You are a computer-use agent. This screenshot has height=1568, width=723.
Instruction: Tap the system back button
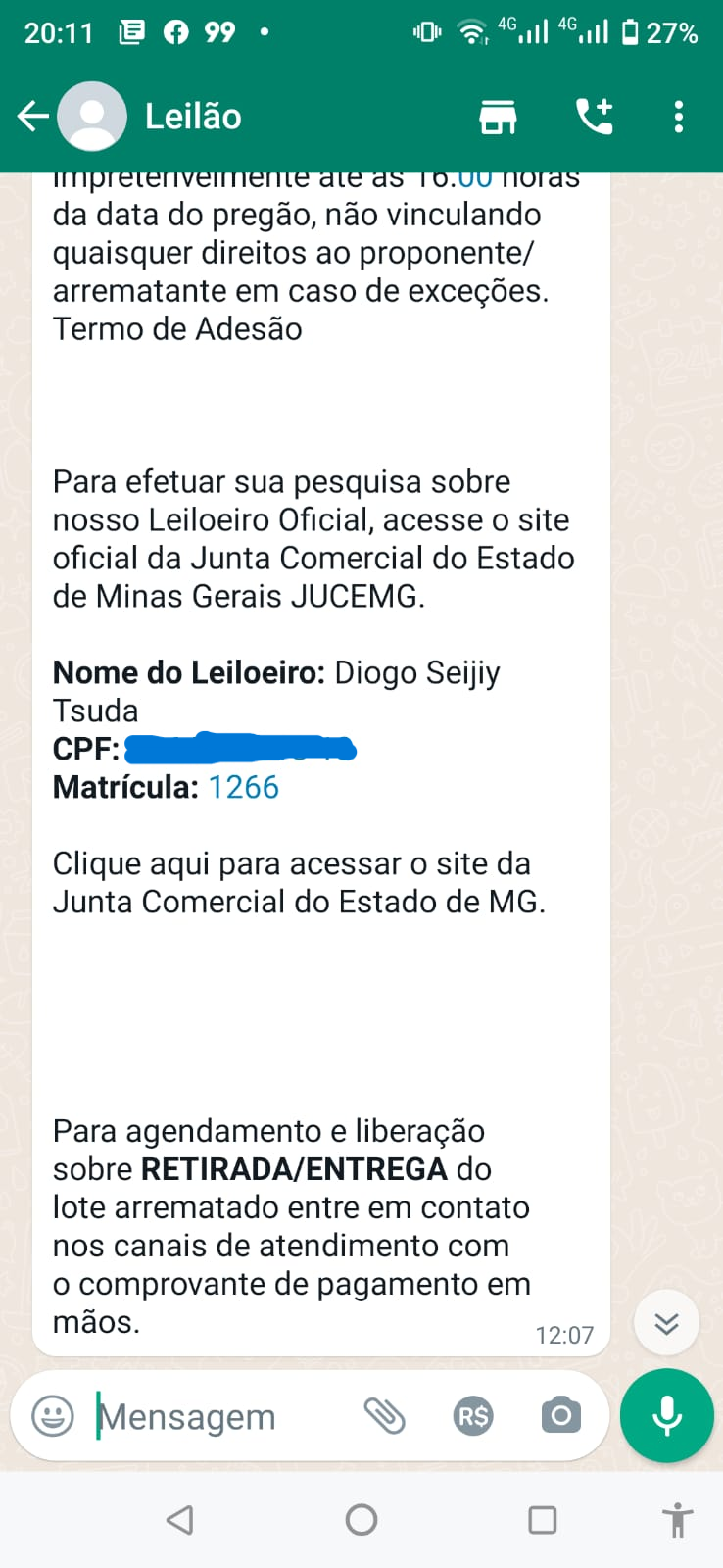tap(179, 1520)
